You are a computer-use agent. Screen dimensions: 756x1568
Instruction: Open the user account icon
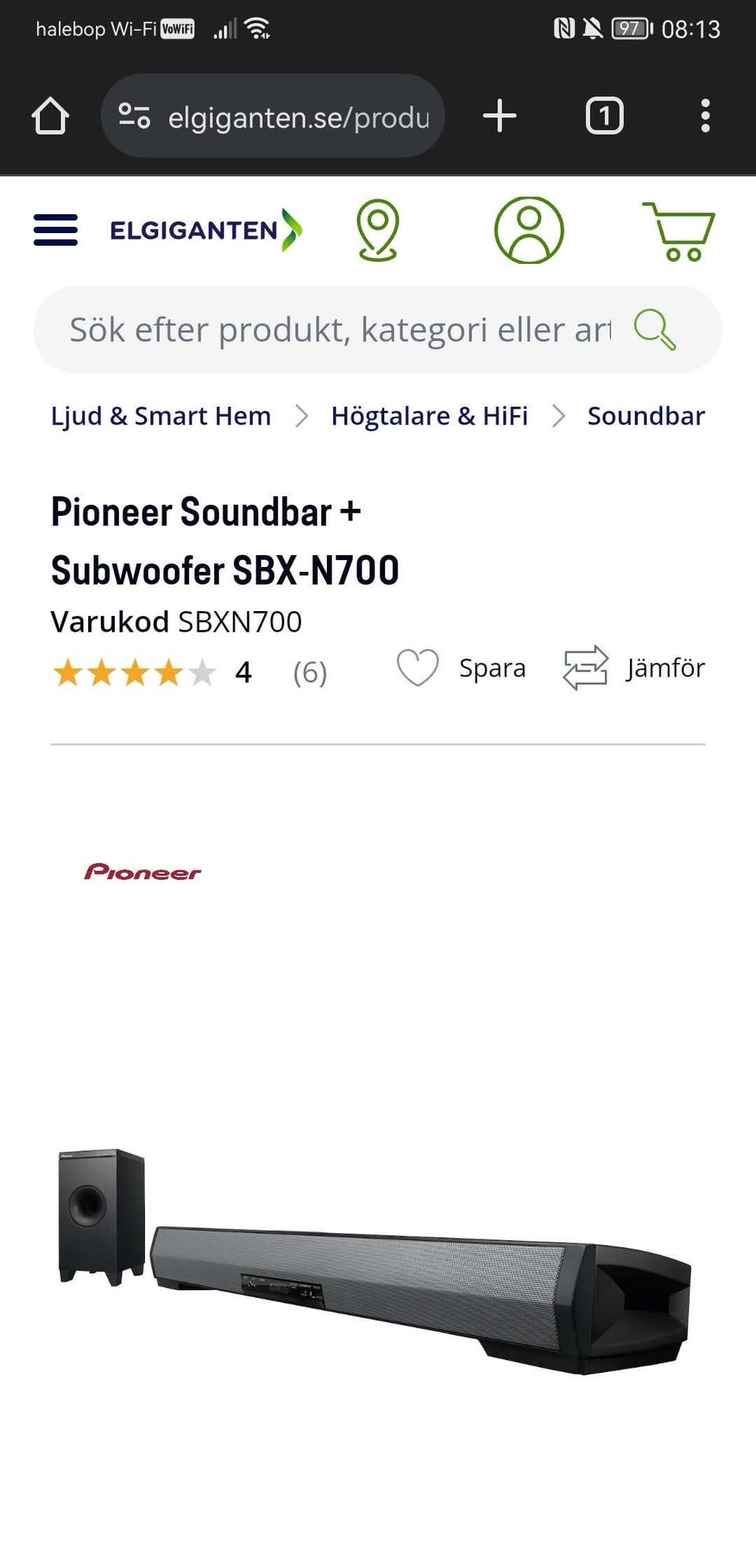(x=528, y=230)
